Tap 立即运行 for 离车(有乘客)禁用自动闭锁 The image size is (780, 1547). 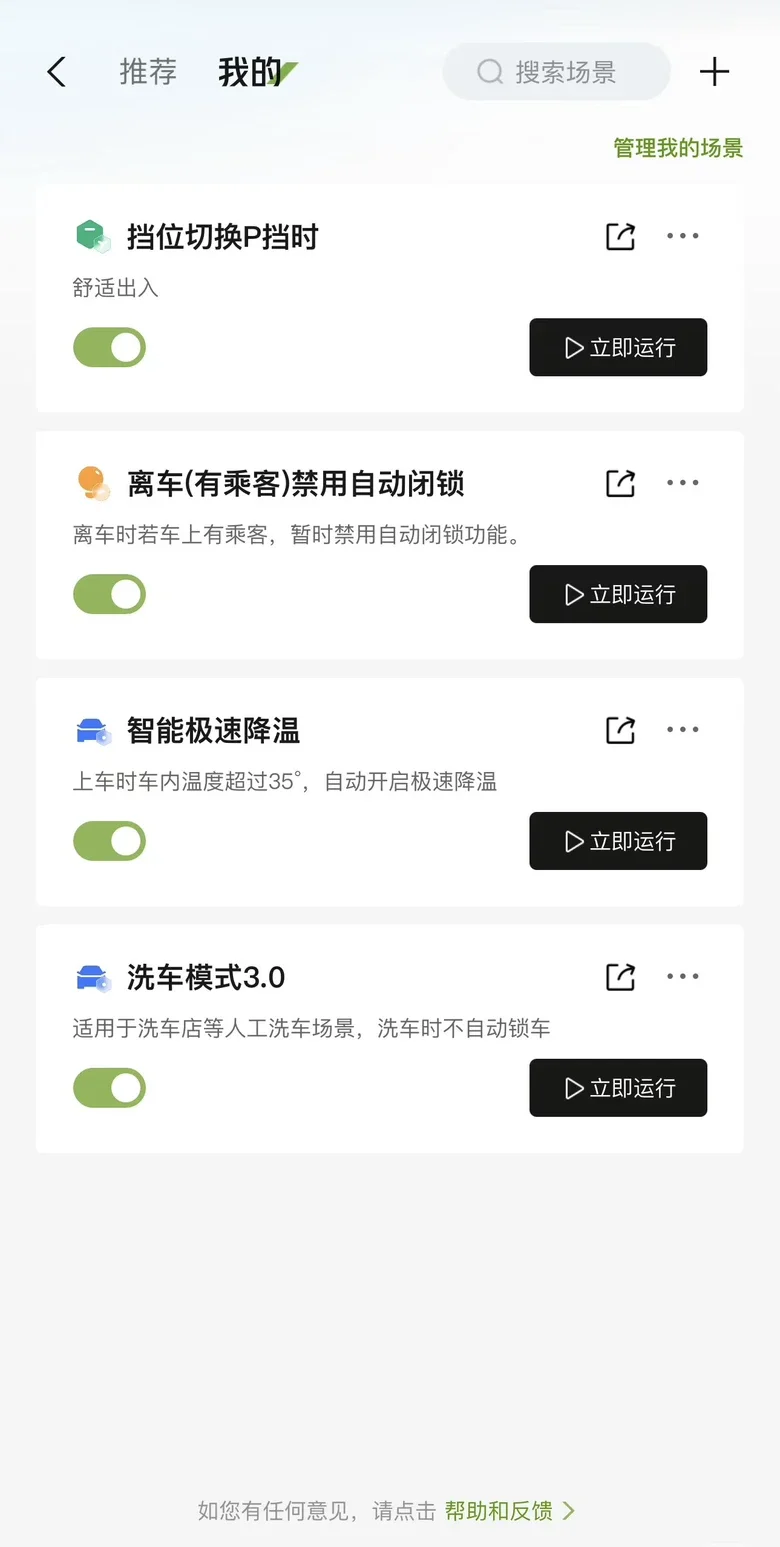pyautogui.click(x=618, y=594)
